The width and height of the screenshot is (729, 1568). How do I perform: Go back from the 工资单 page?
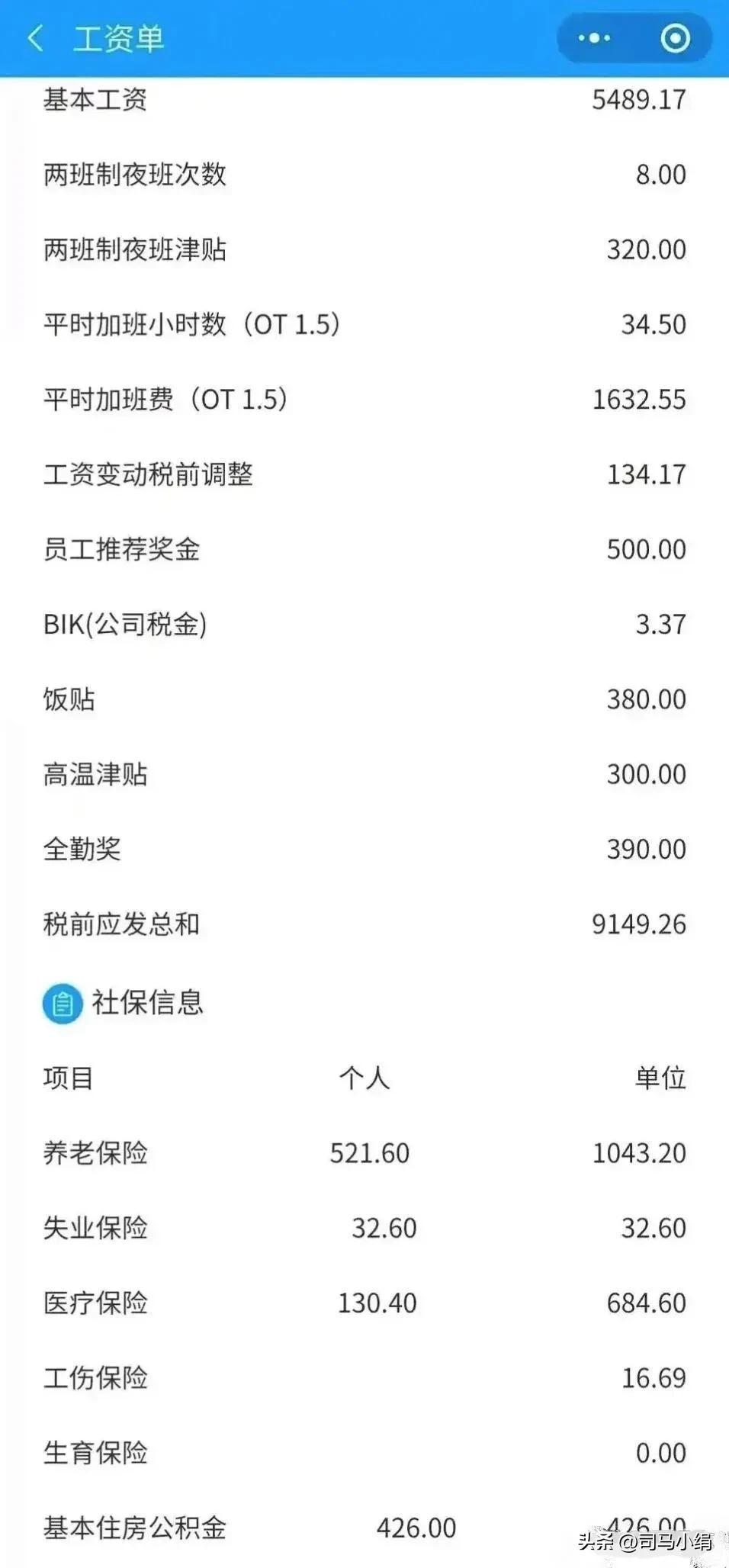(35, 38)
